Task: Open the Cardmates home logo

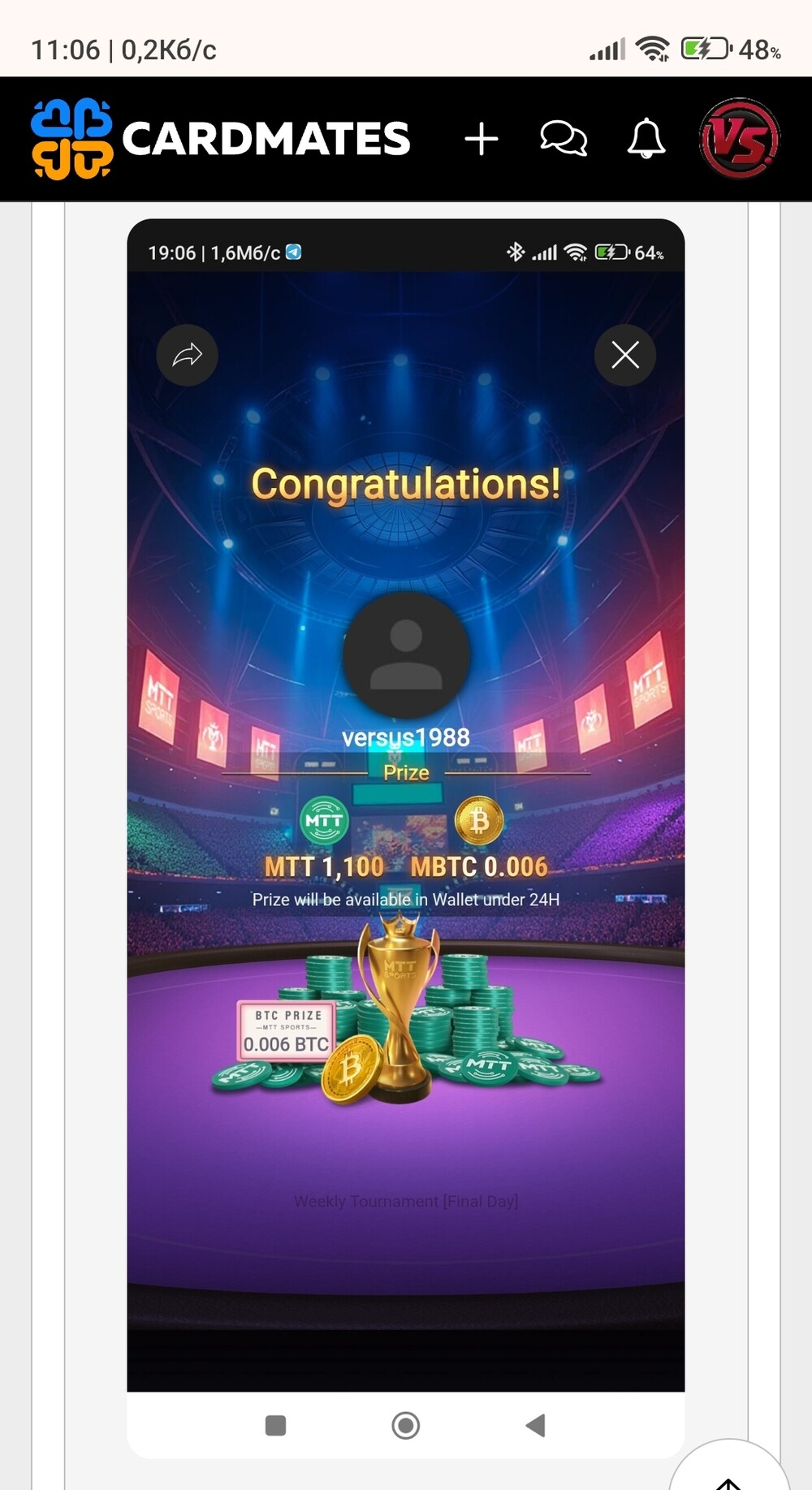Action: (x=221, y=139)
